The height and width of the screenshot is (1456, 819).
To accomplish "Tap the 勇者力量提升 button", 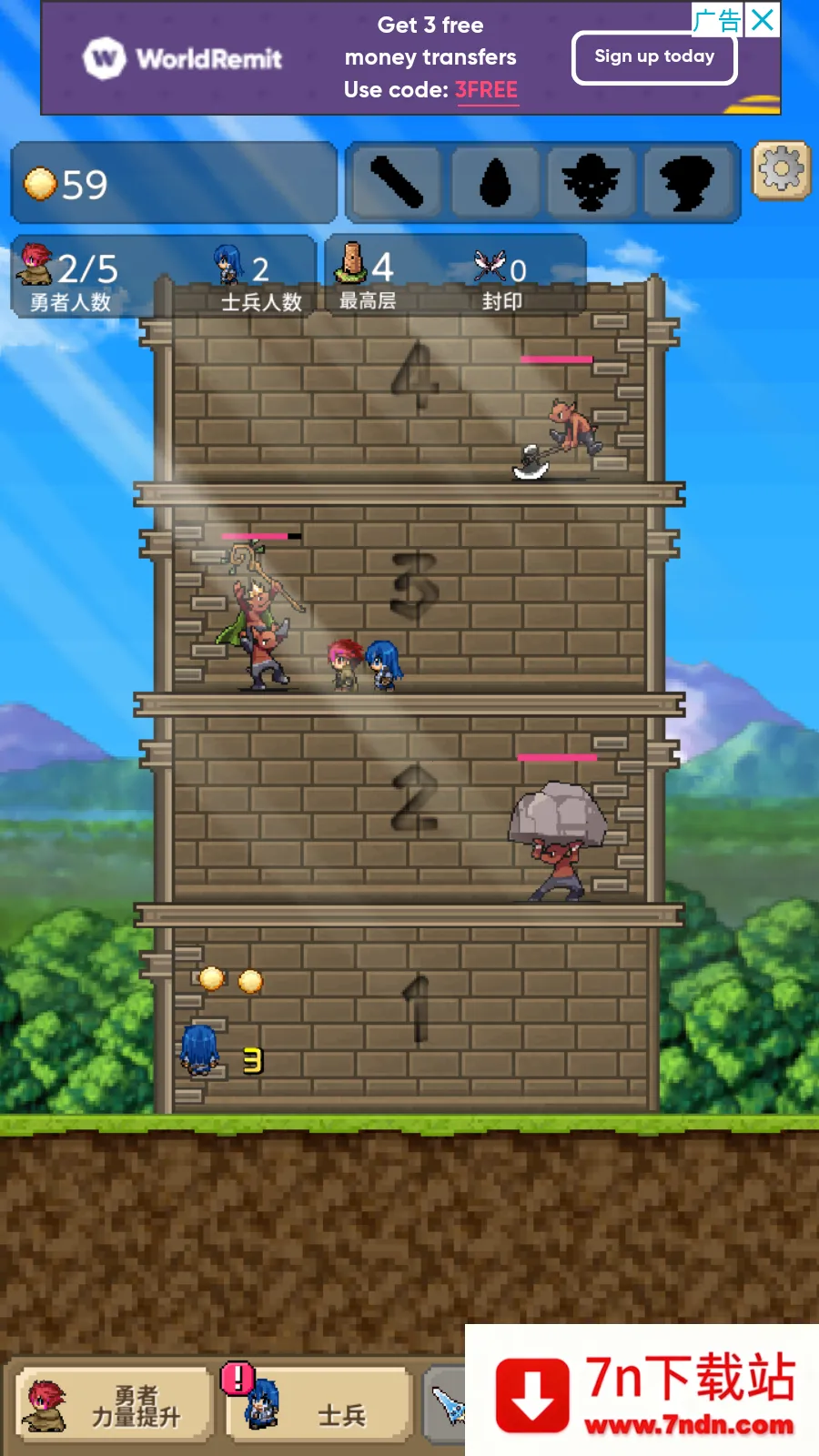I will (x=114, y=1405).
